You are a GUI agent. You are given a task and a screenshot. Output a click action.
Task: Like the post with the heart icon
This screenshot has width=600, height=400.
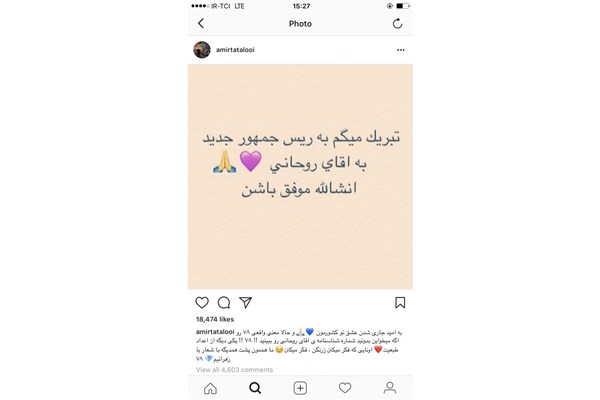click(x=202, y=302)
